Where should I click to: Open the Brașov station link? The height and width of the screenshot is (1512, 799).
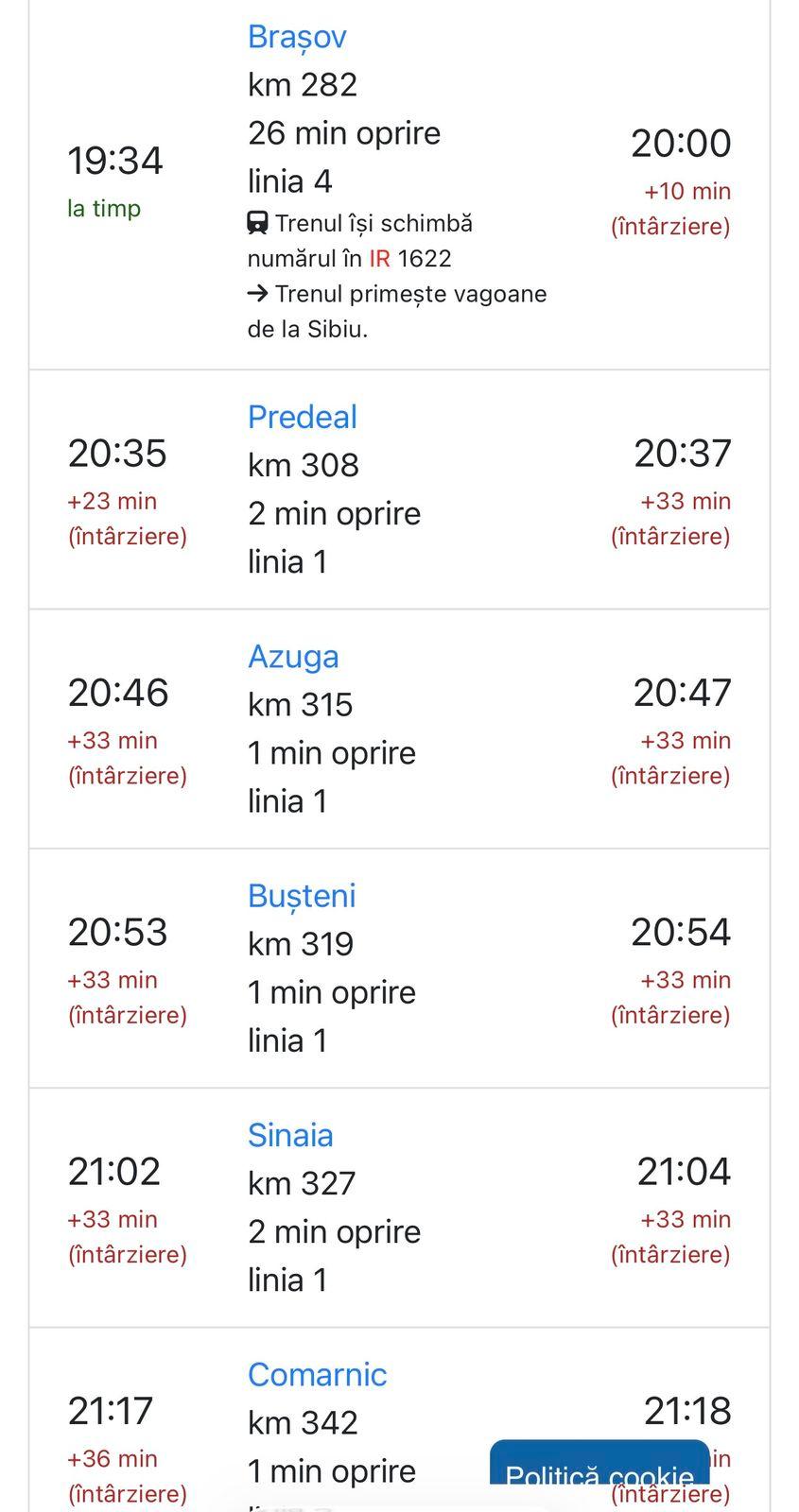click(297, 37)
